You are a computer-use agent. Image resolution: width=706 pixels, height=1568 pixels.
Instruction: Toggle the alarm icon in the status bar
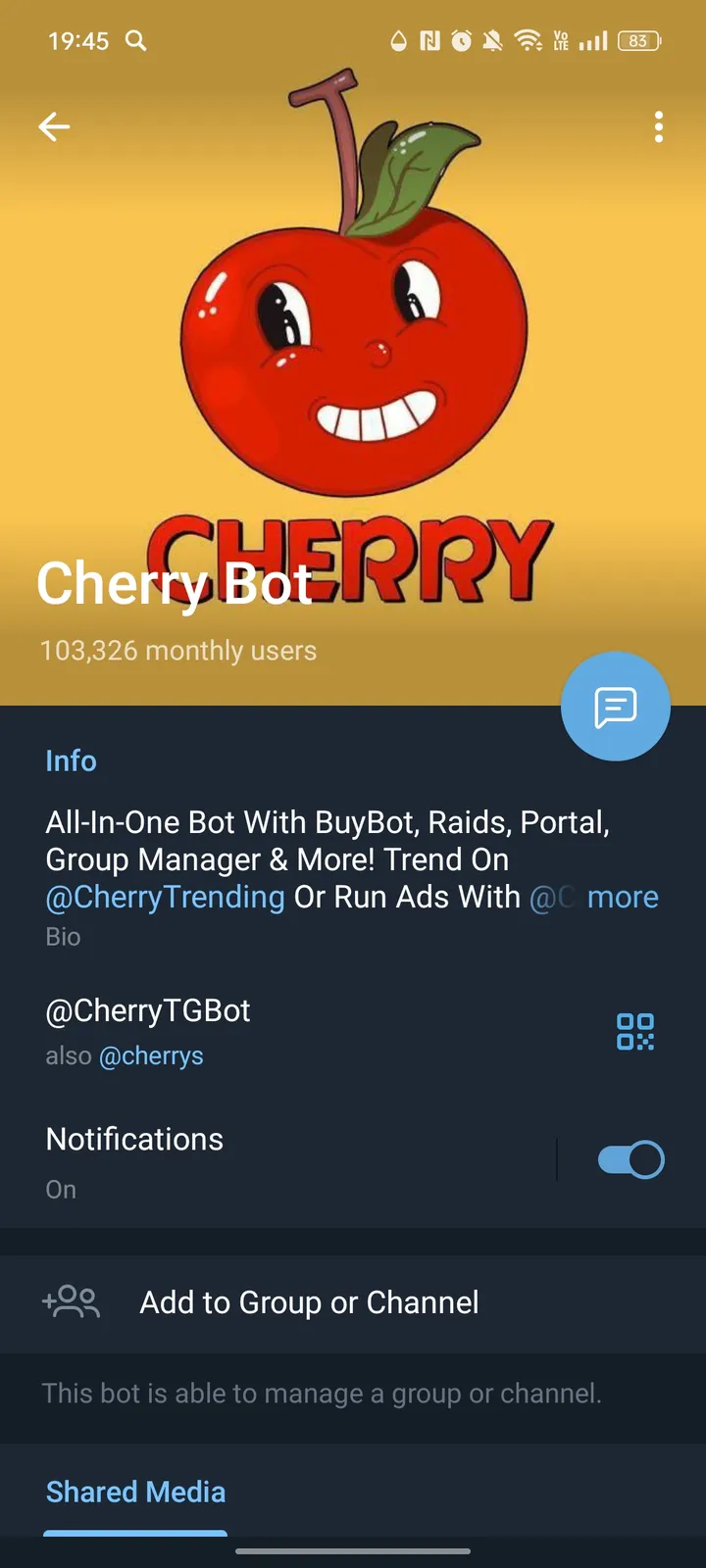(x=459, y=41)
